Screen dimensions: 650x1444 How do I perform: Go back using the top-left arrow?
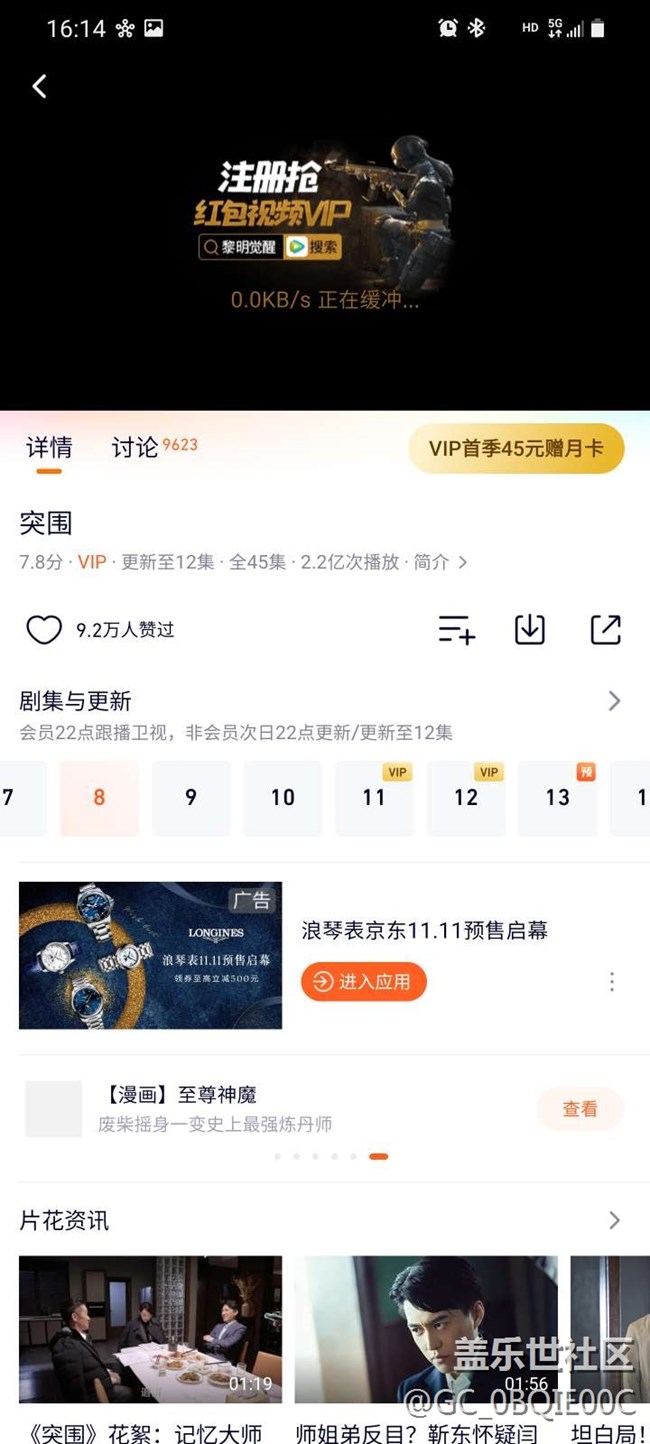tap(39, 87)
